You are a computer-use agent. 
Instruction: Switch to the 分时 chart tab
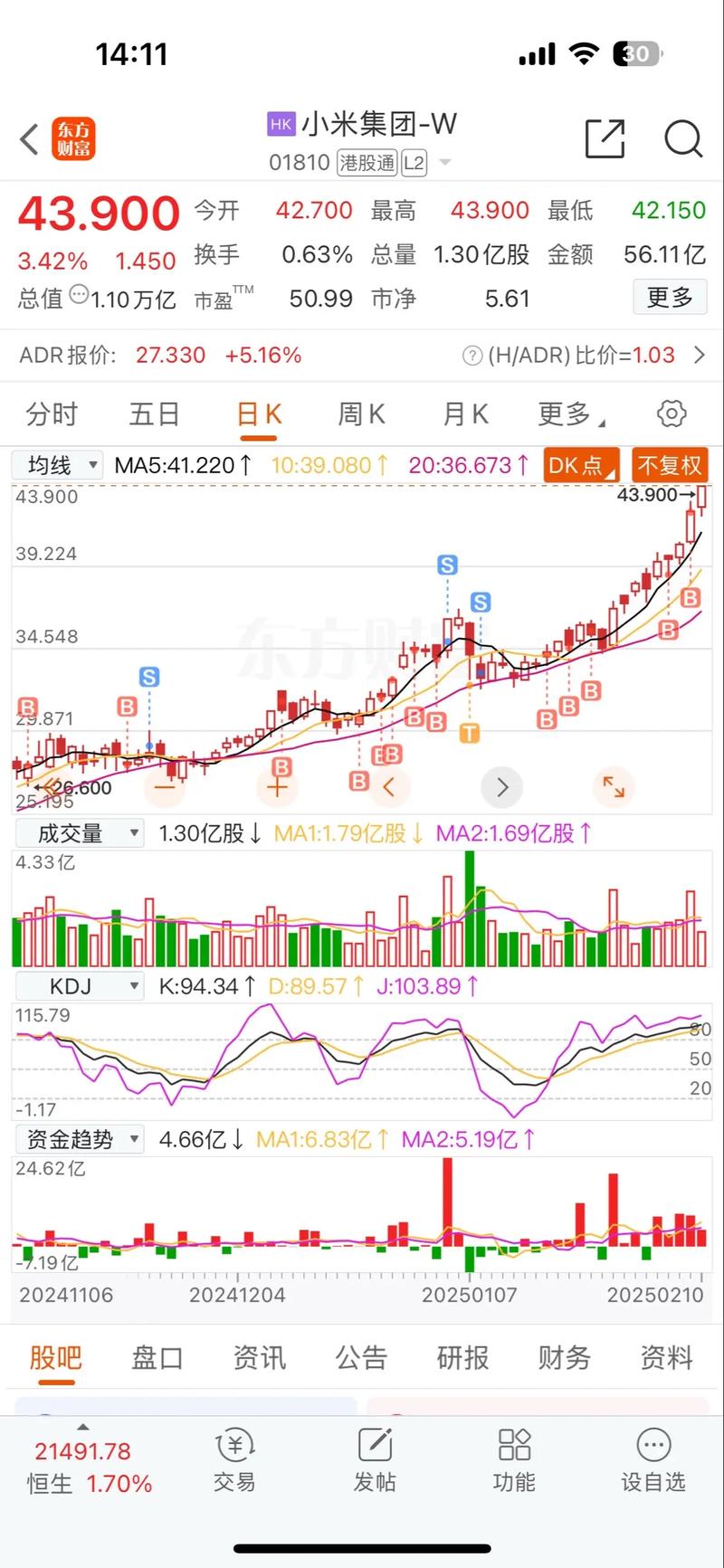[52, 414]
